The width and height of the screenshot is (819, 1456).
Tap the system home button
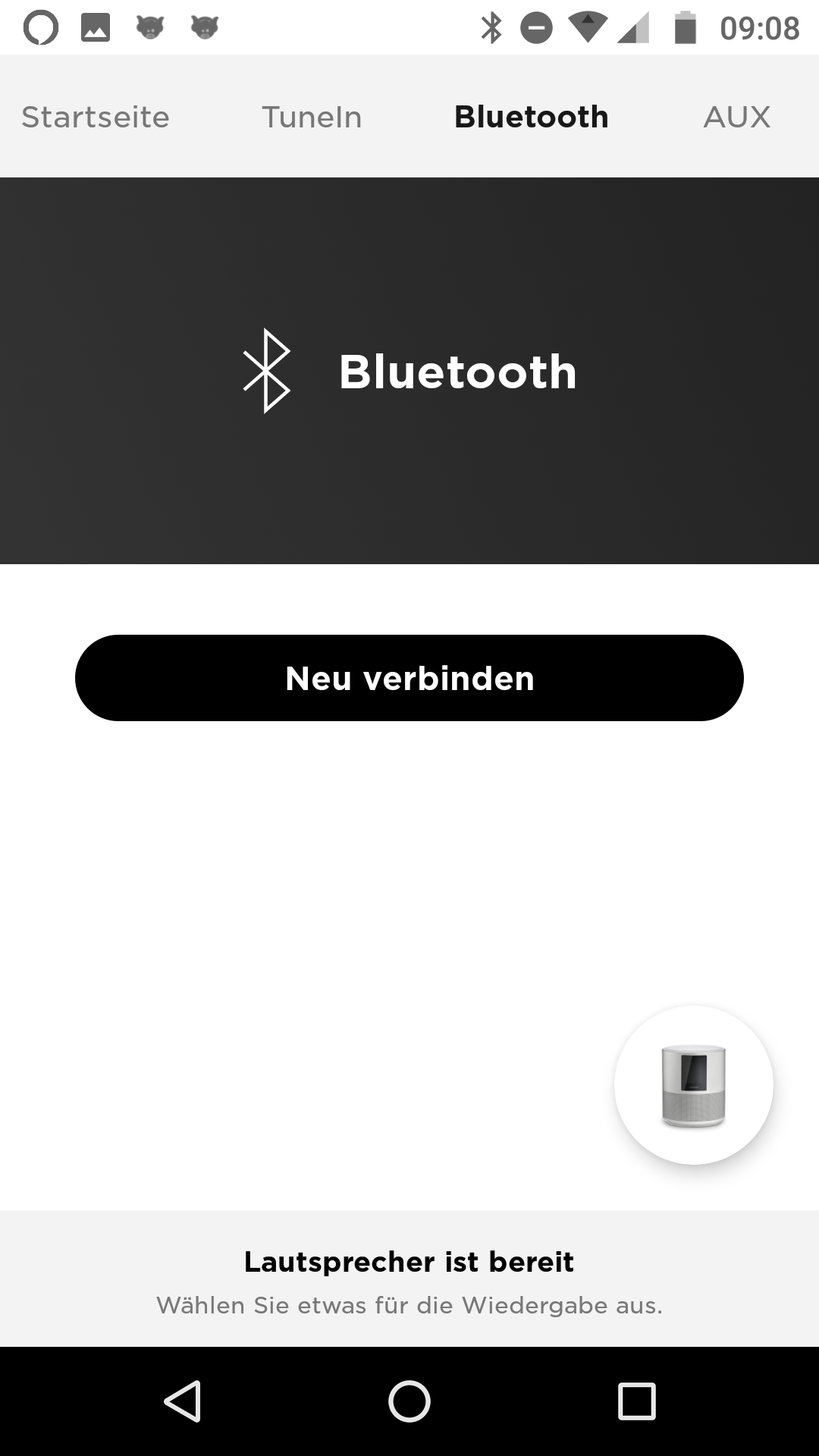tap(409, 1401)
